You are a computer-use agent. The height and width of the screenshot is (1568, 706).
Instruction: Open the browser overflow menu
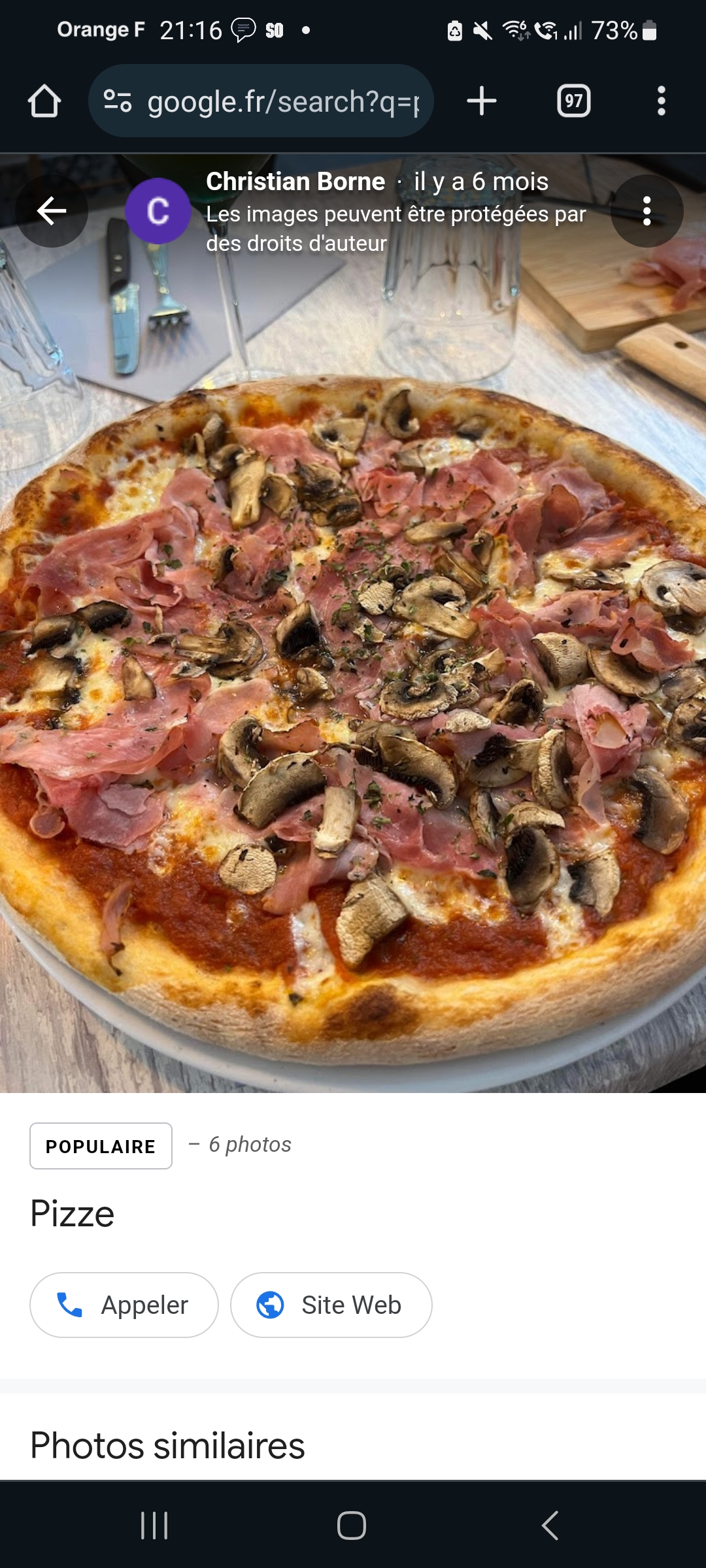click(x=661, y=101)
